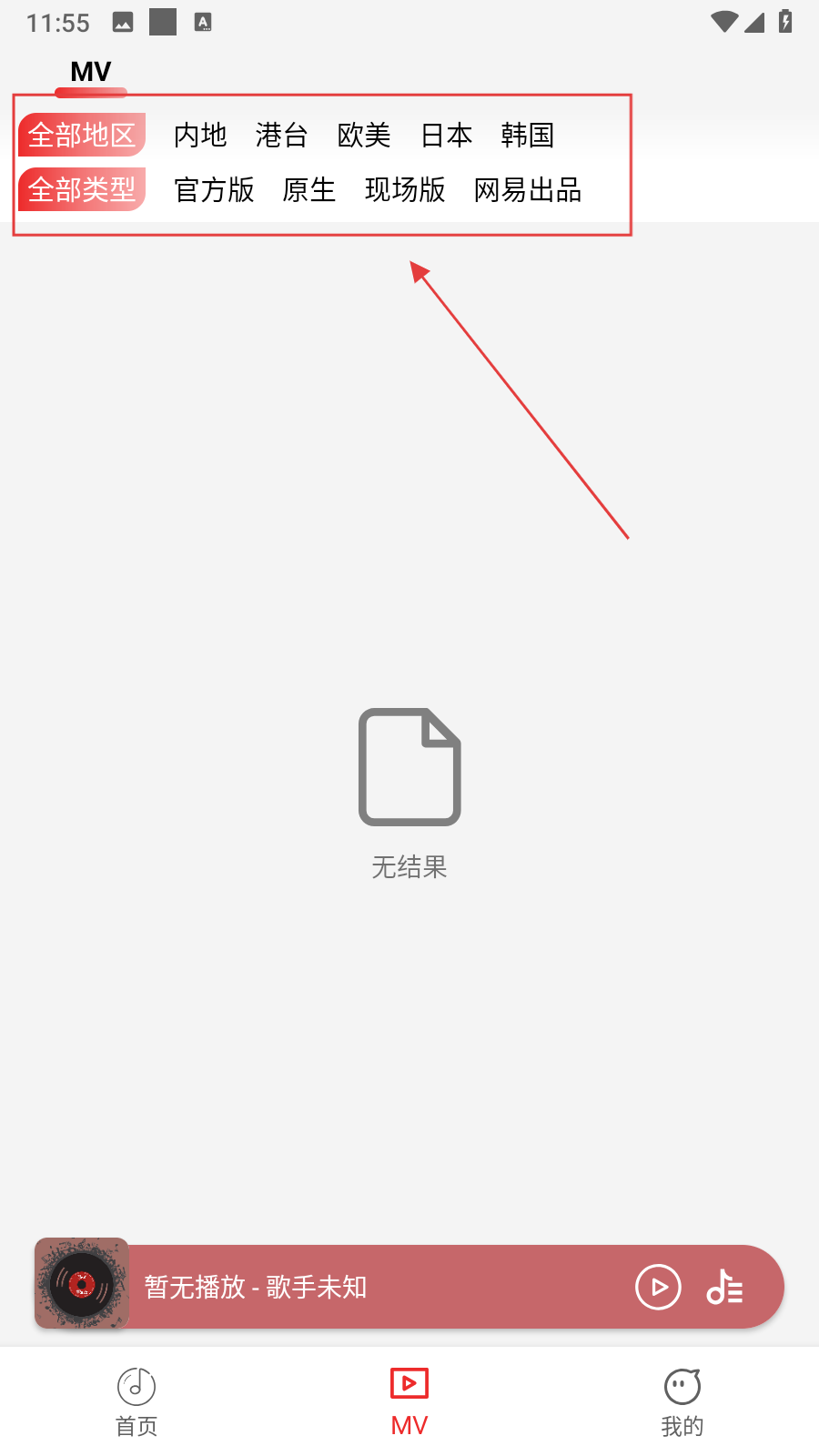Viewport: 819px width, 1456px height.
Task: Choose the 原生 type filter
Action: 309,189
